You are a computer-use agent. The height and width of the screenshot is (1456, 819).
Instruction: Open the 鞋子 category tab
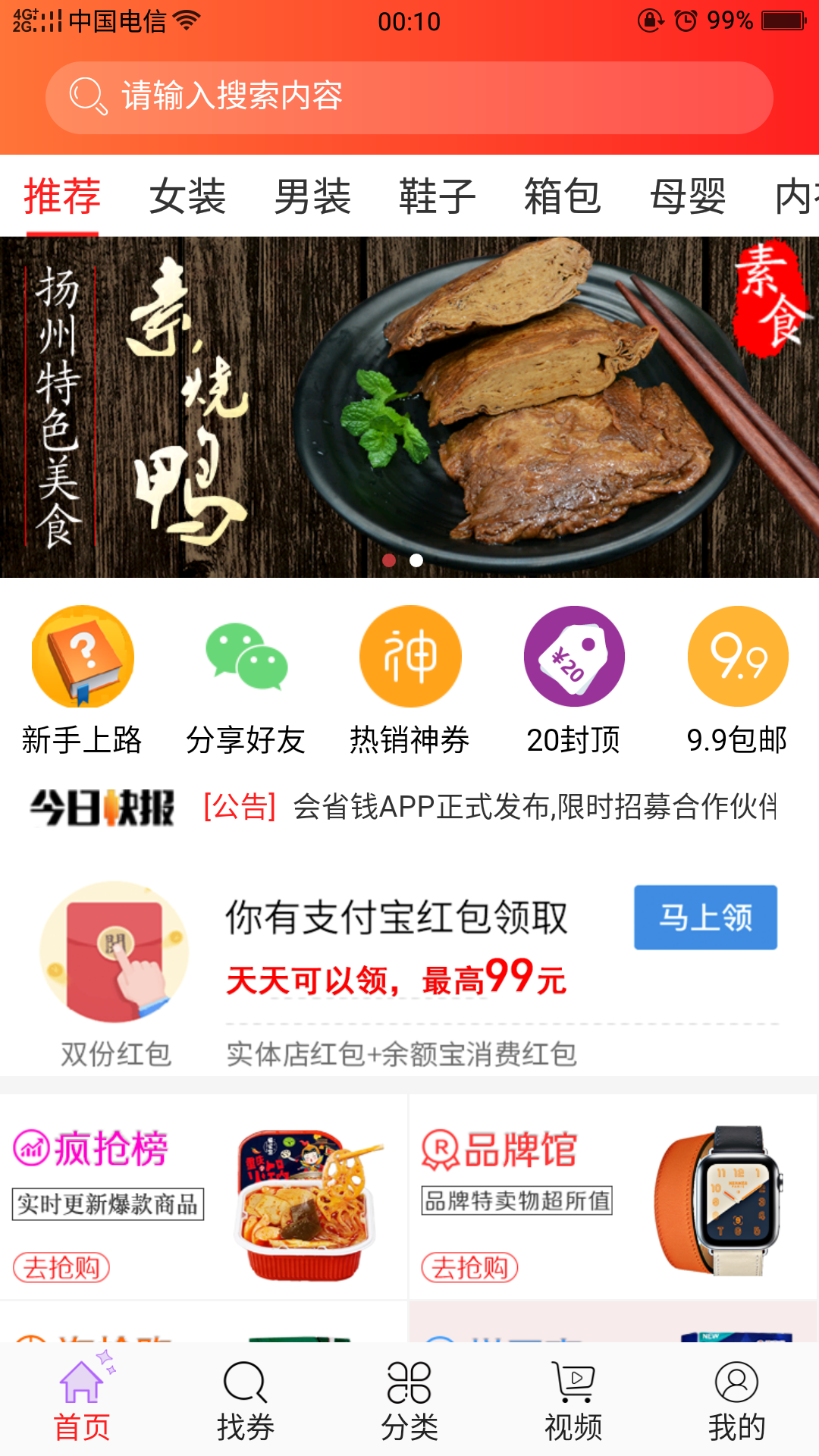pos(438,196)
